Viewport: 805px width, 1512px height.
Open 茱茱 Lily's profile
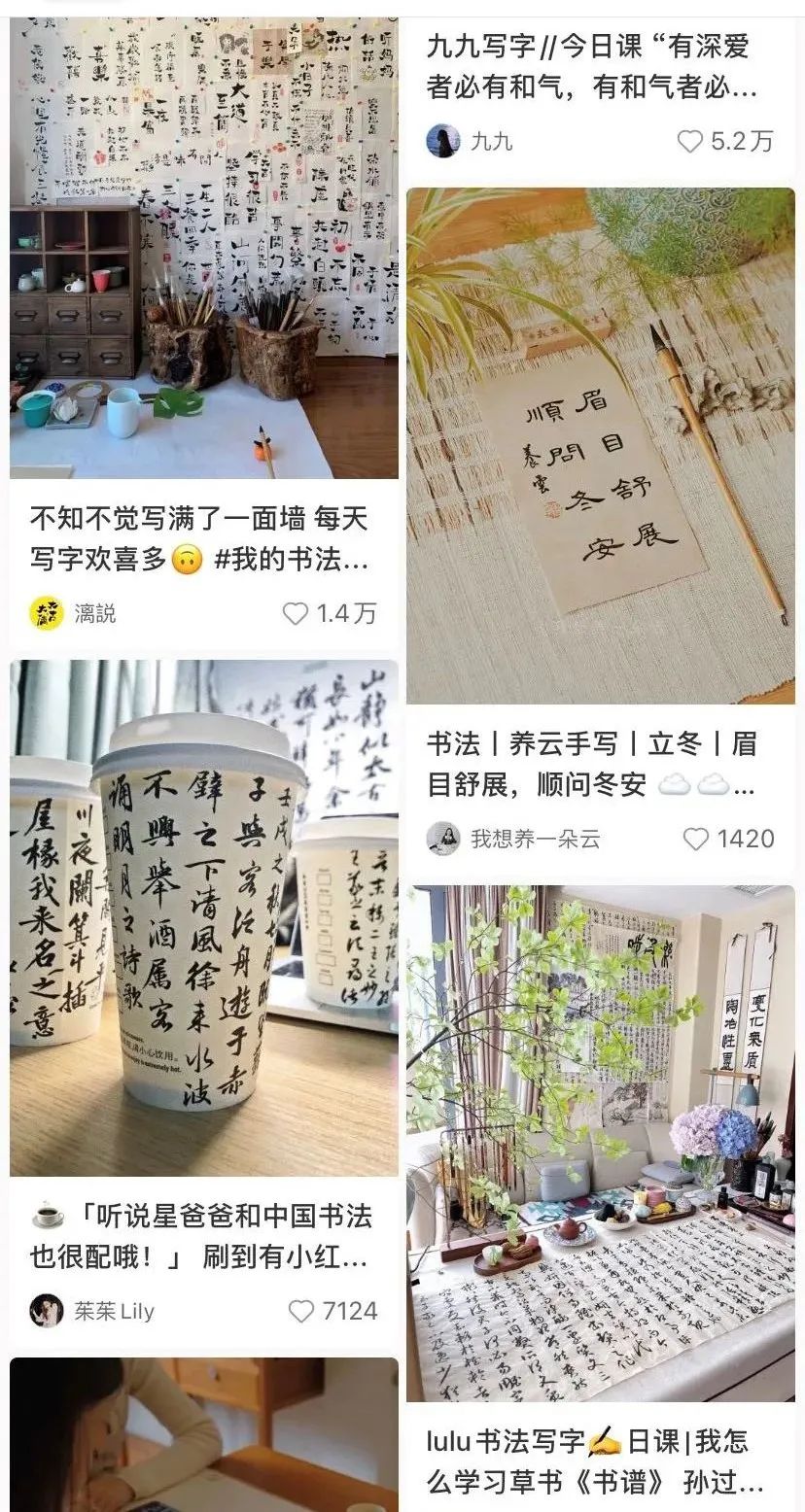(46, 1311)
